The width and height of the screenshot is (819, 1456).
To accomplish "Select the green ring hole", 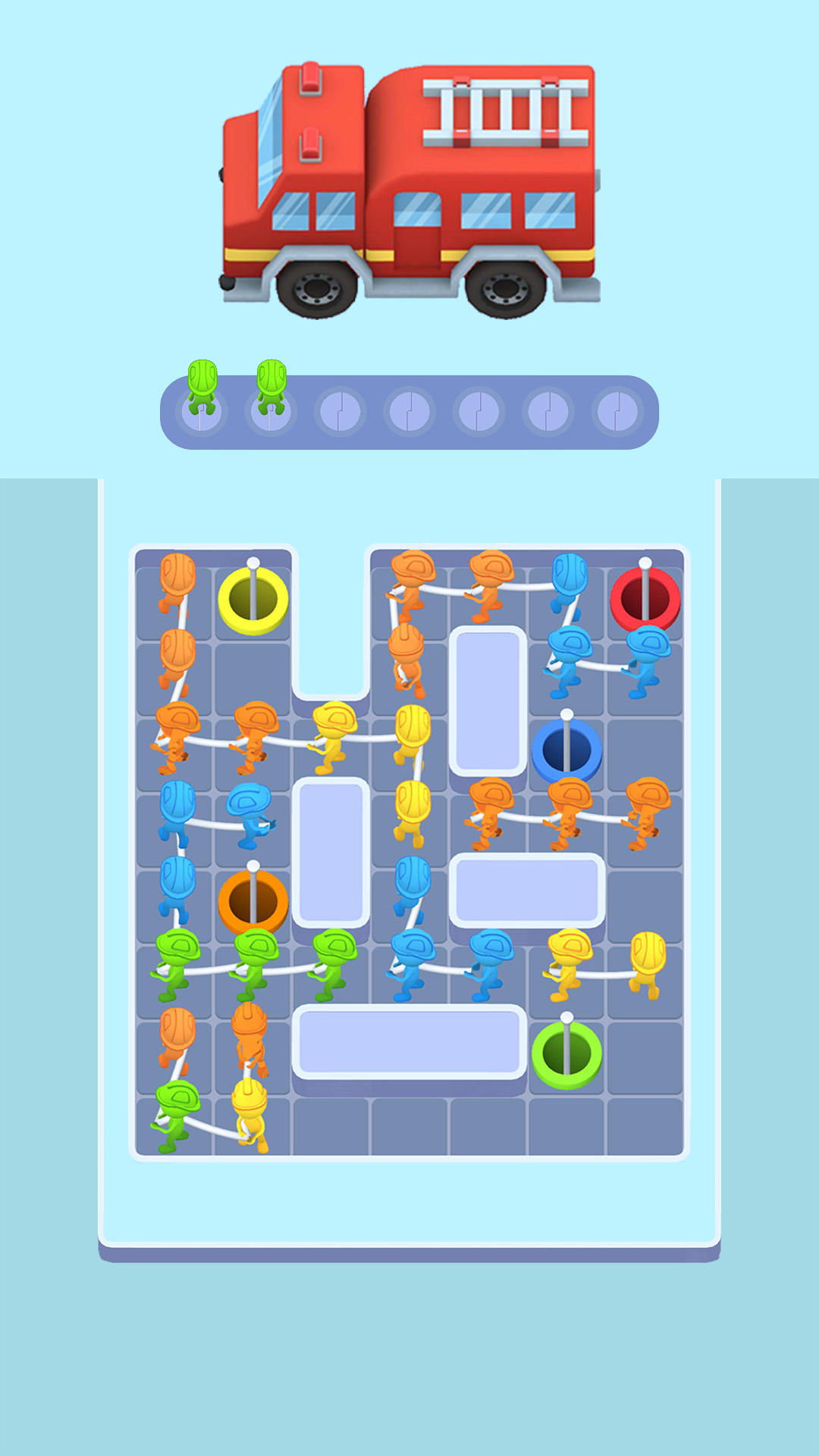I will pos(566,1054).
